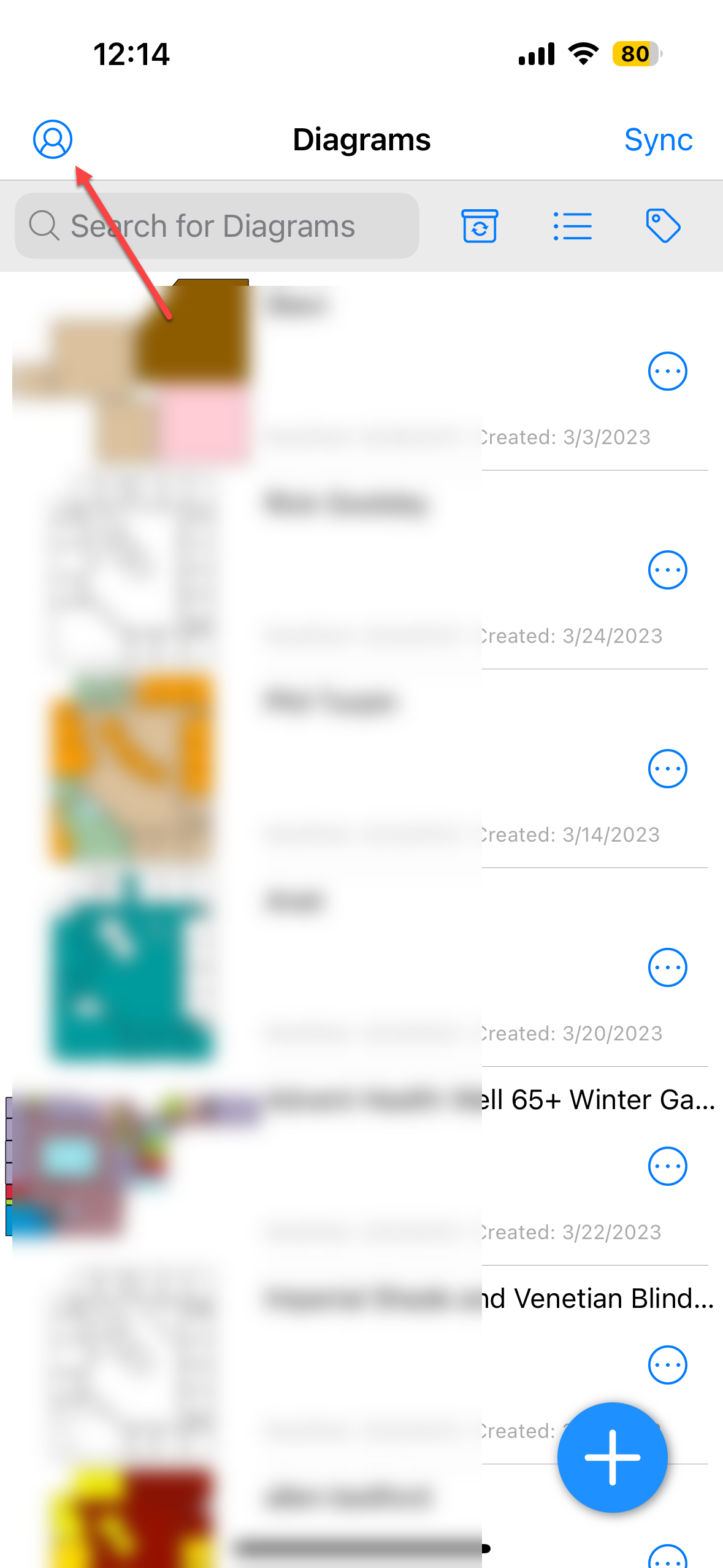This screenshot has height=1568, width=723.
Task: Open options for diagram created 3/3/2023
Action: (667, 371)
